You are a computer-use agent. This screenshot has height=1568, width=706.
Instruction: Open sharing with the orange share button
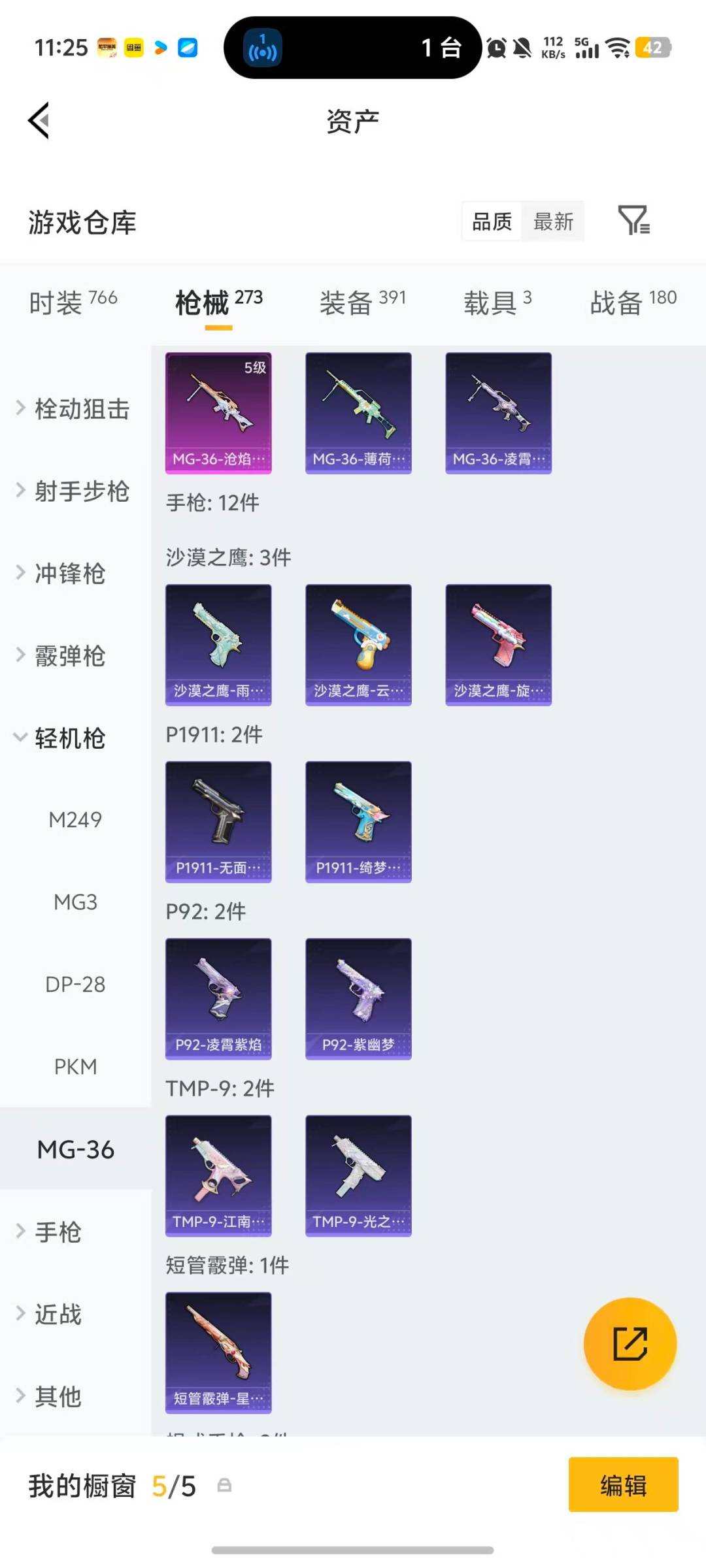click(x=630, y=1344)
